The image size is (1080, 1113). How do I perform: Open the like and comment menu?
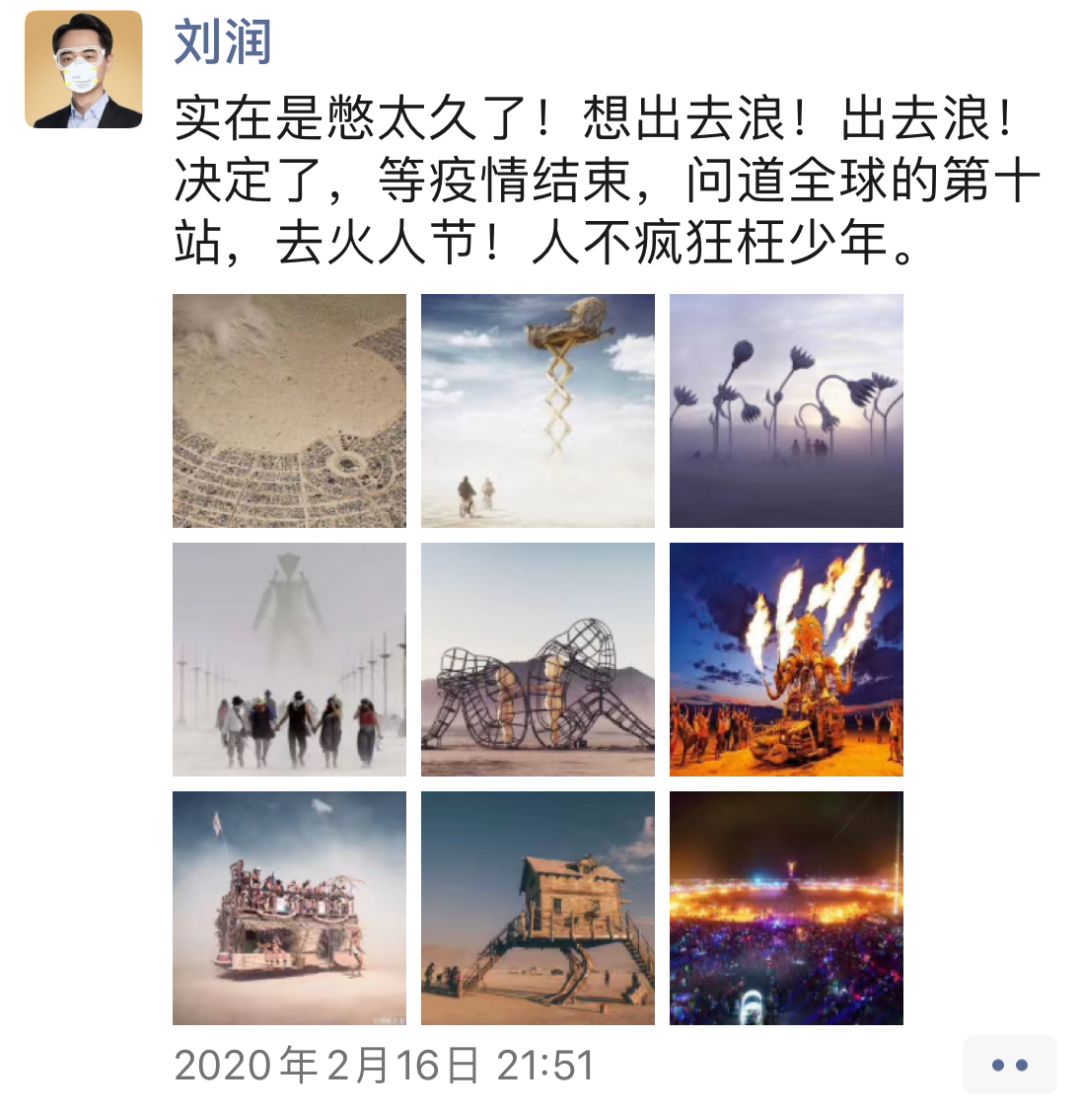(x=1009, y=1065)
